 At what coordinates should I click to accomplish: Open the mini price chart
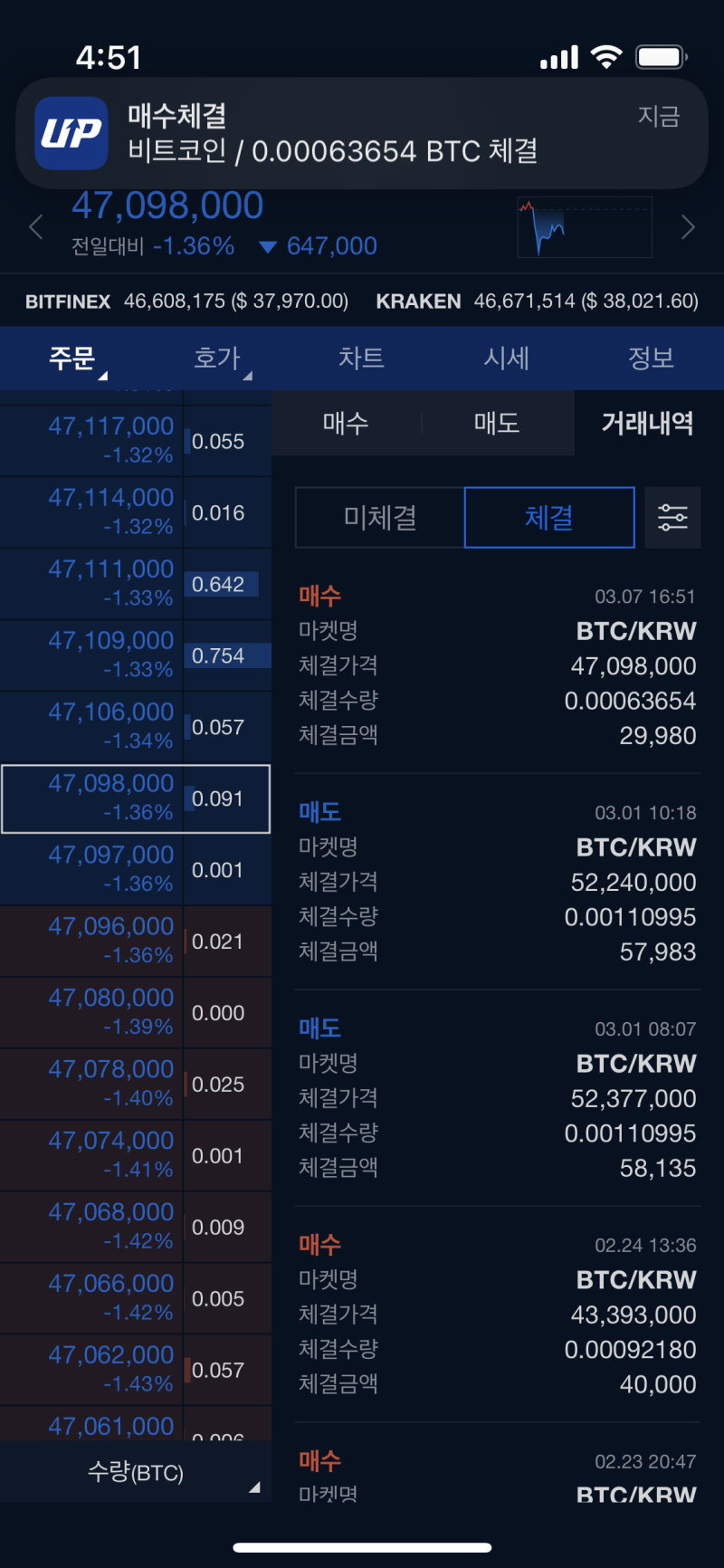tap(585, 227)
